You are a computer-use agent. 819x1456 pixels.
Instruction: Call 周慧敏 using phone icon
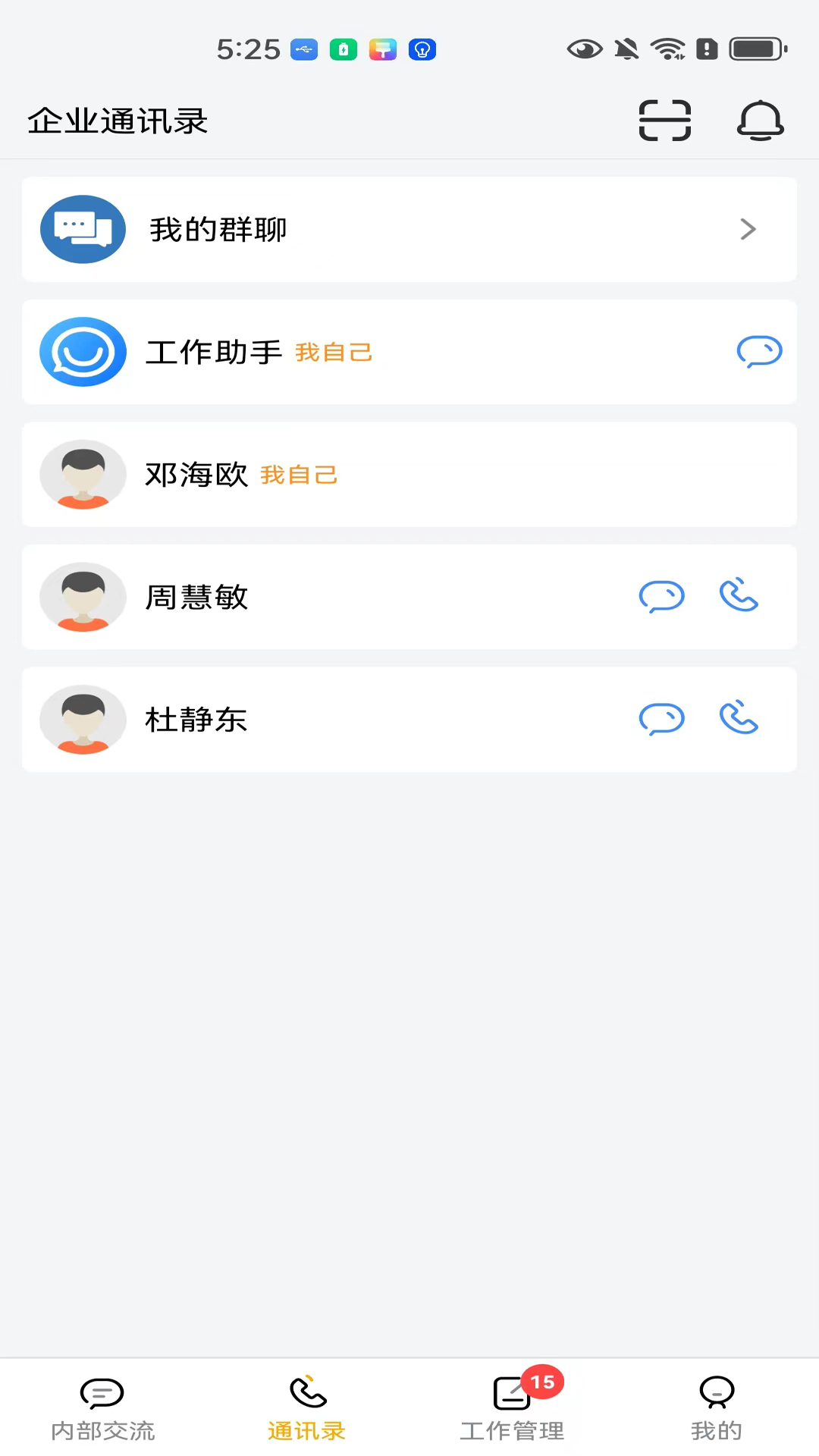click(739, 595)
